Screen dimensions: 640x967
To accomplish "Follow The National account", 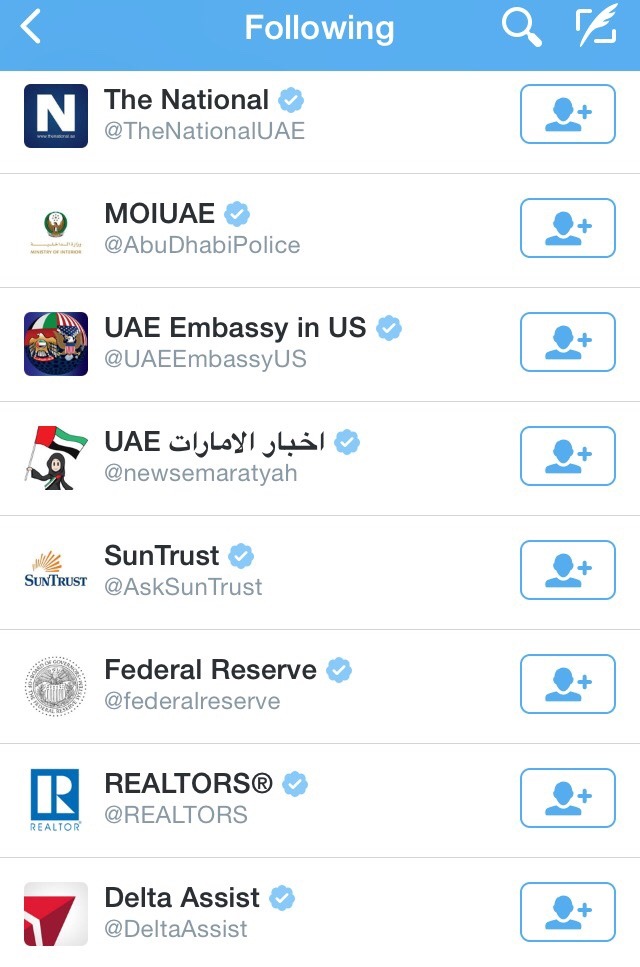I will click(567, 115).
